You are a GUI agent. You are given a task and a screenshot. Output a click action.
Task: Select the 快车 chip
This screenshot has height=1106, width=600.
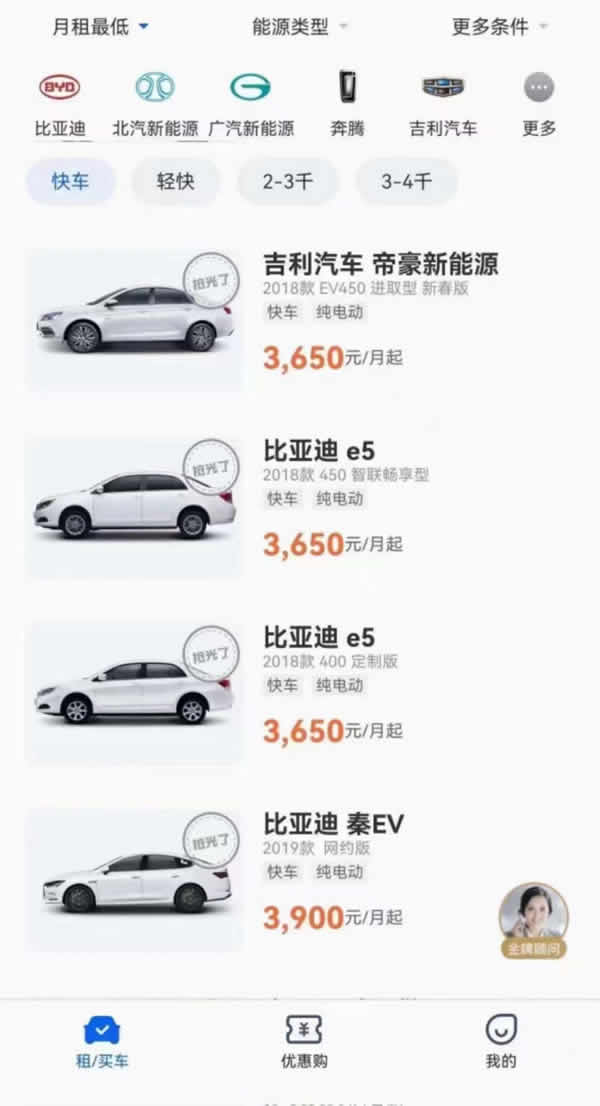pyautogui.click(x=70, y=182)
